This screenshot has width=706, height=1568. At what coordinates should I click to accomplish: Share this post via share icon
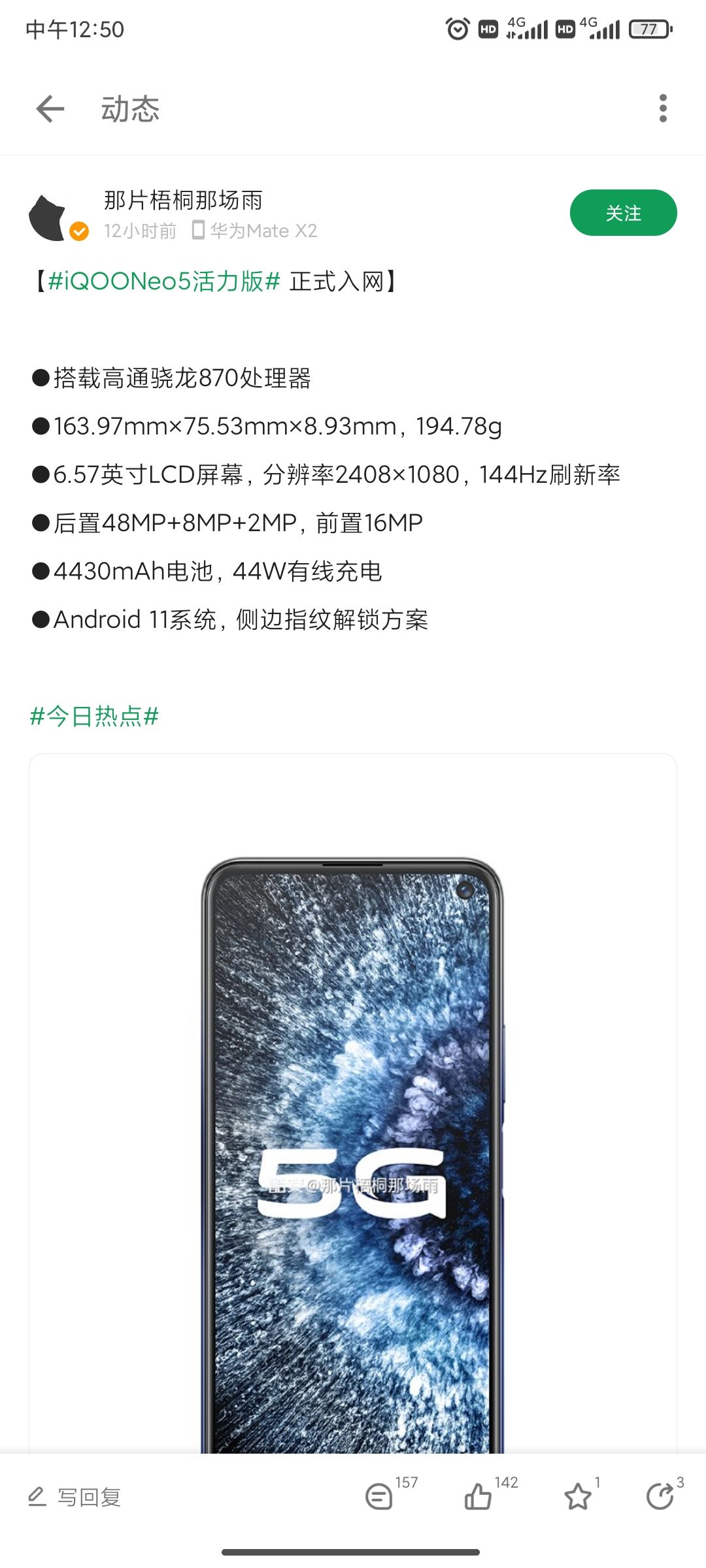660,1496
